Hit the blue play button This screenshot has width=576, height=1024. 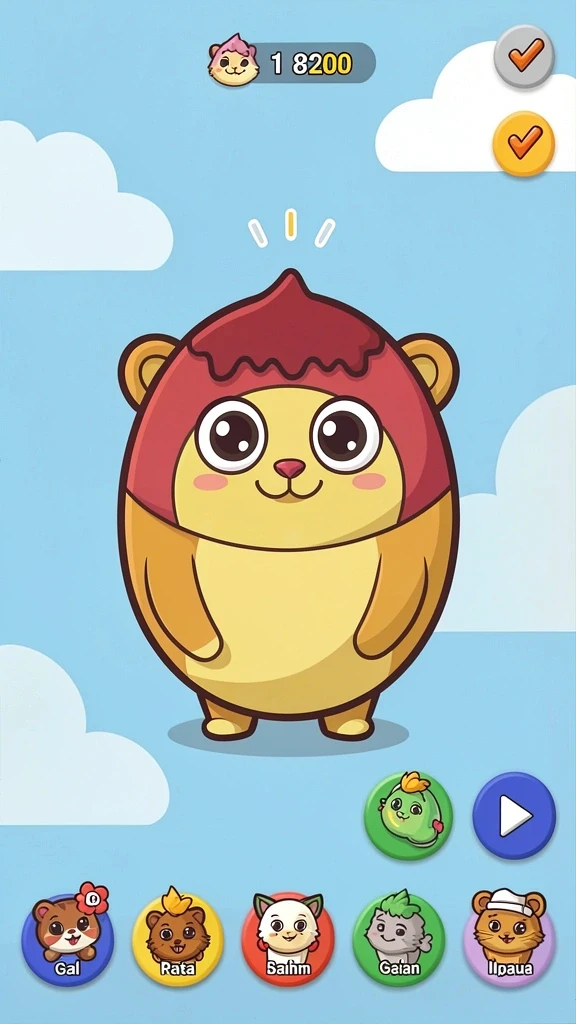tap(514, 816)
